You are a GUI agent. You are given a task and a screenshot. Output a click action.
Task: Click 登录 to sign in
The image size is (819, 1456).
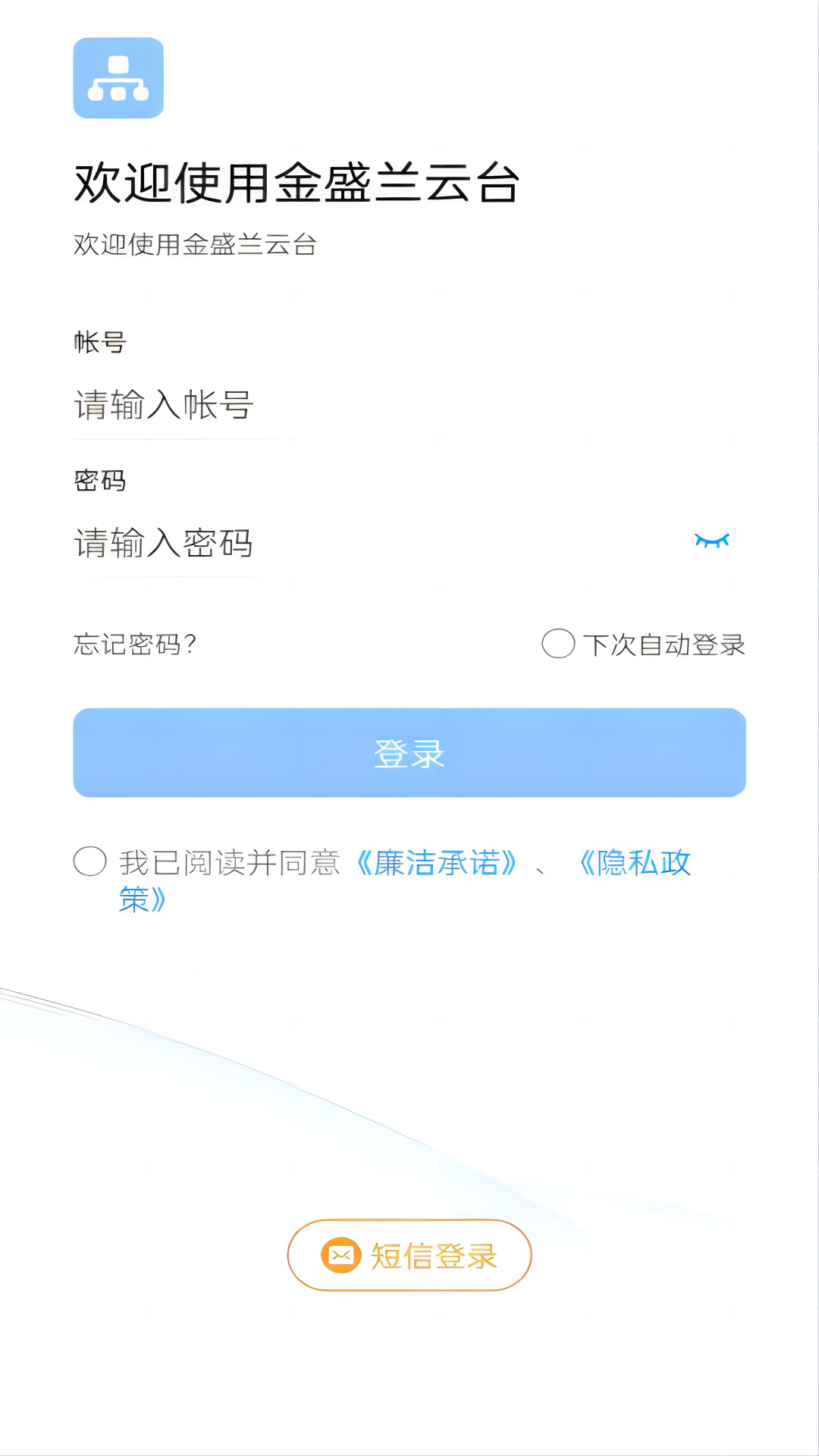409,752
